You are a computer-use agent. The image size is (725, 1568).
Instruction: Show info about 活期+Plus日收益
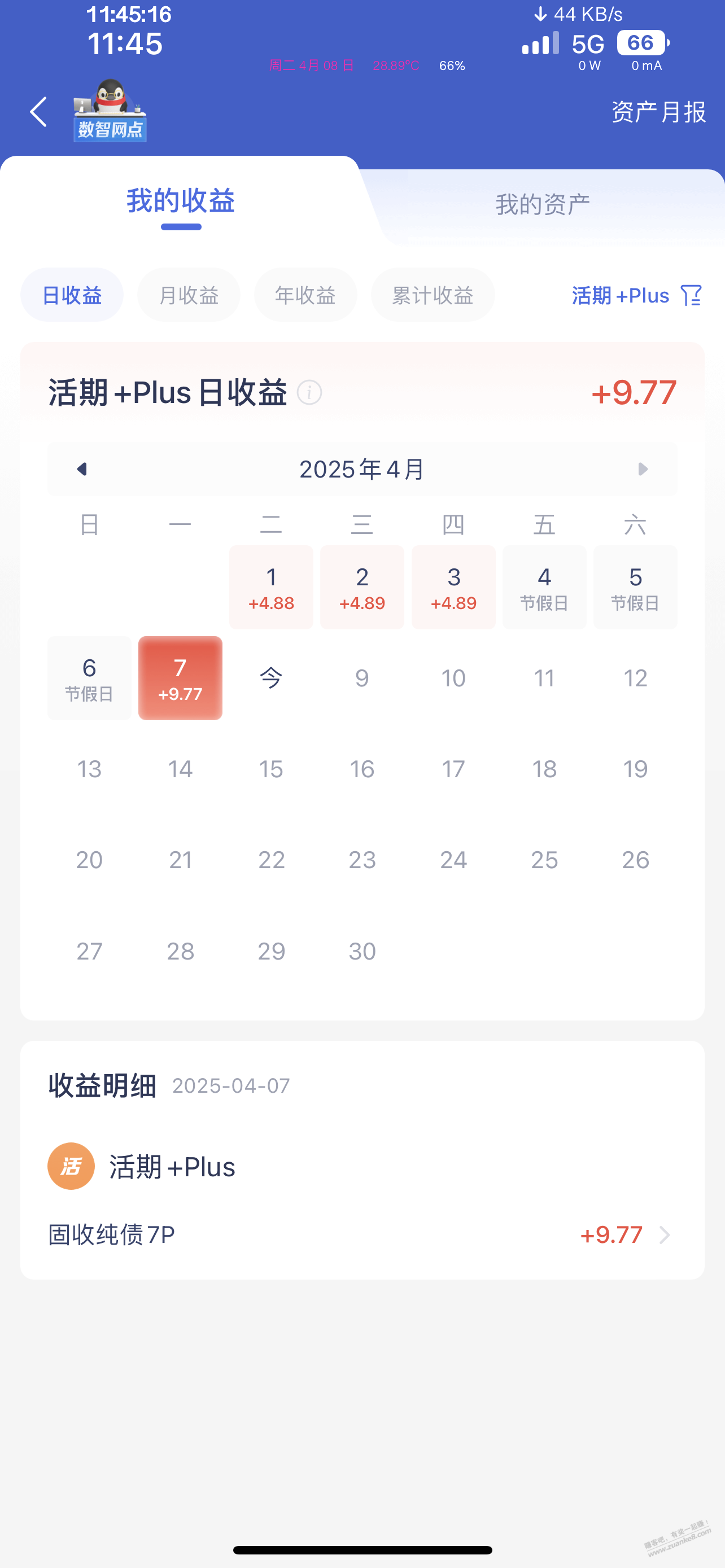click(x=309, y=393)
